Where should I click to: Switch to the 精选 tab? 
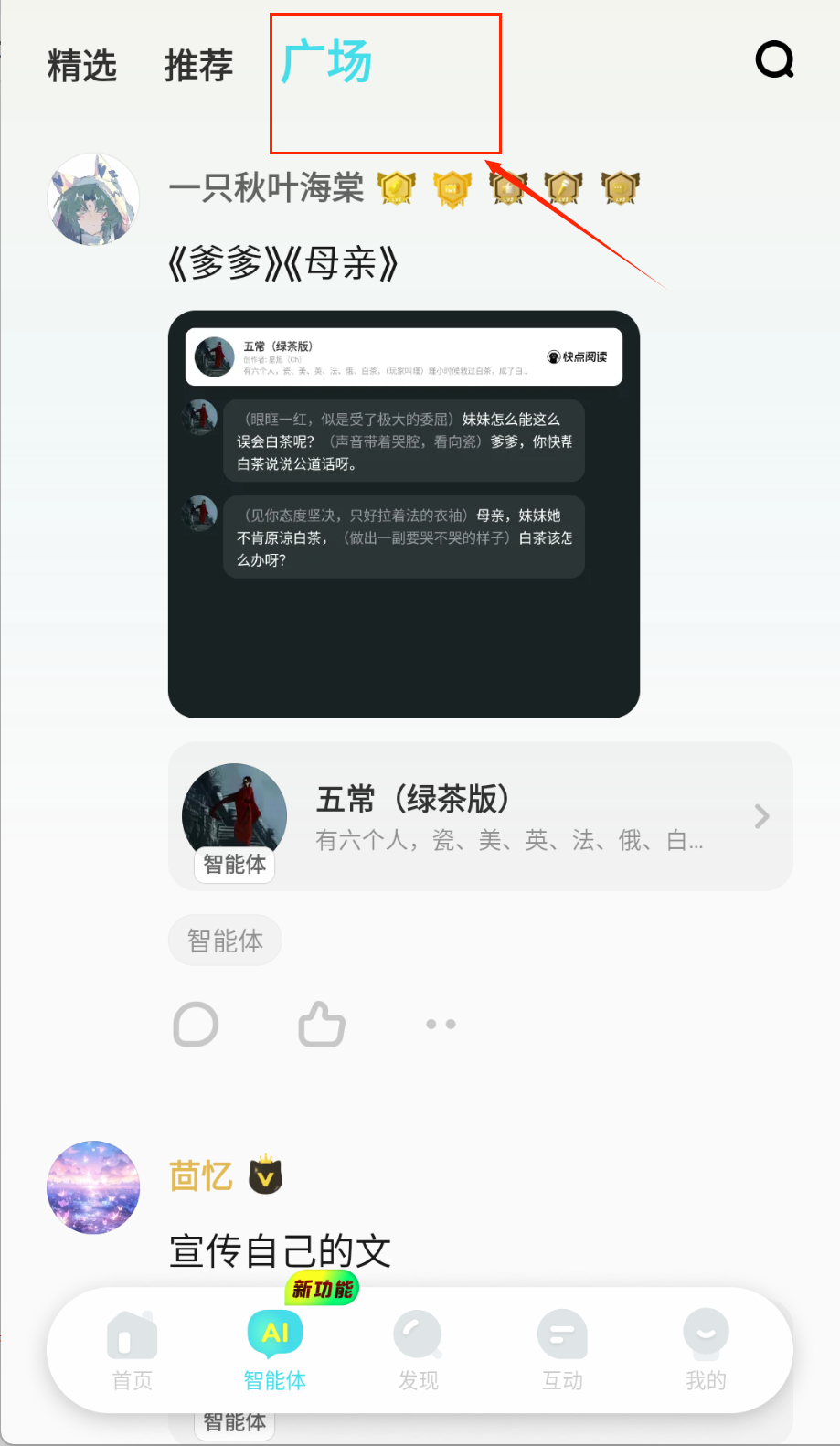click(82, 66)
